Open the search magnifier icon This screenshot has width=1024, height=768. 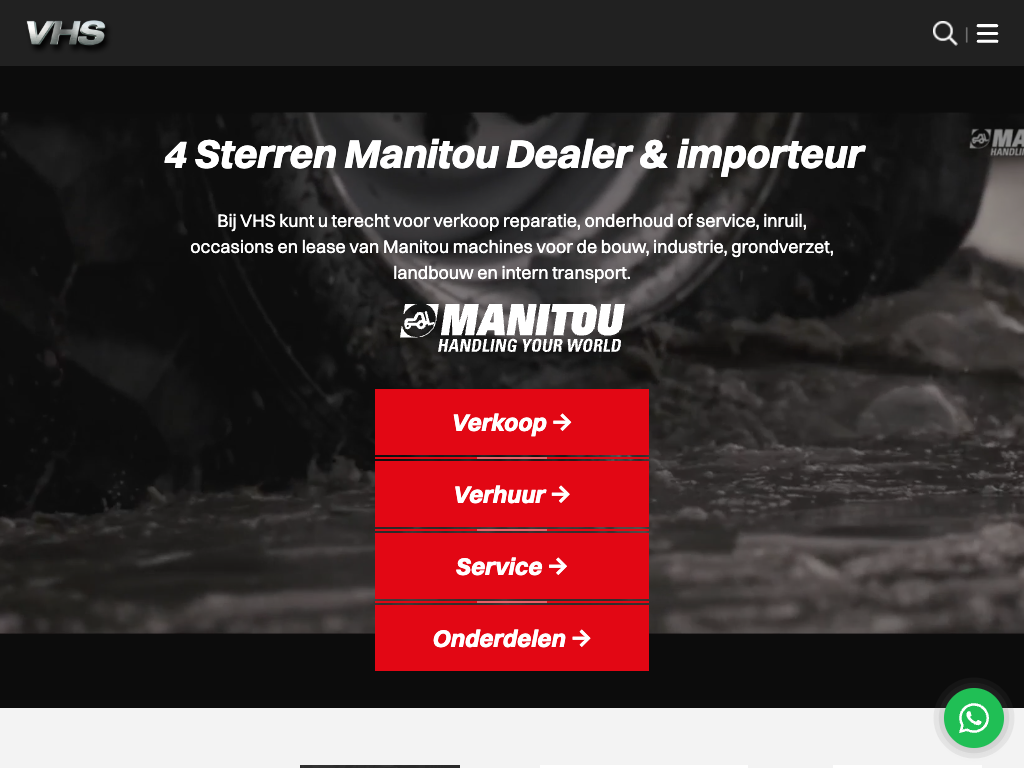click(x=944, y=33)
